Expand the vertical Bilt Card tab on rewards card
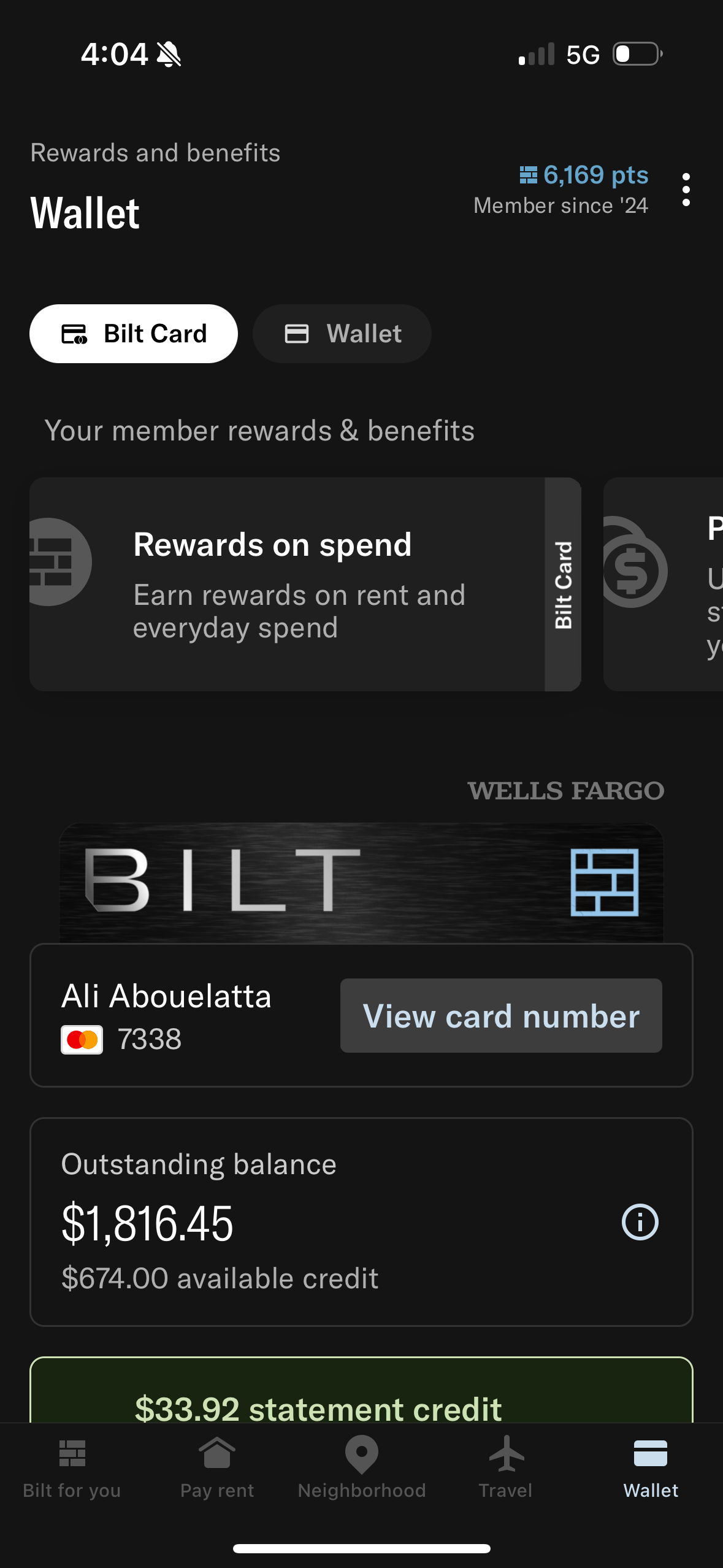 (x=563, y=586)
